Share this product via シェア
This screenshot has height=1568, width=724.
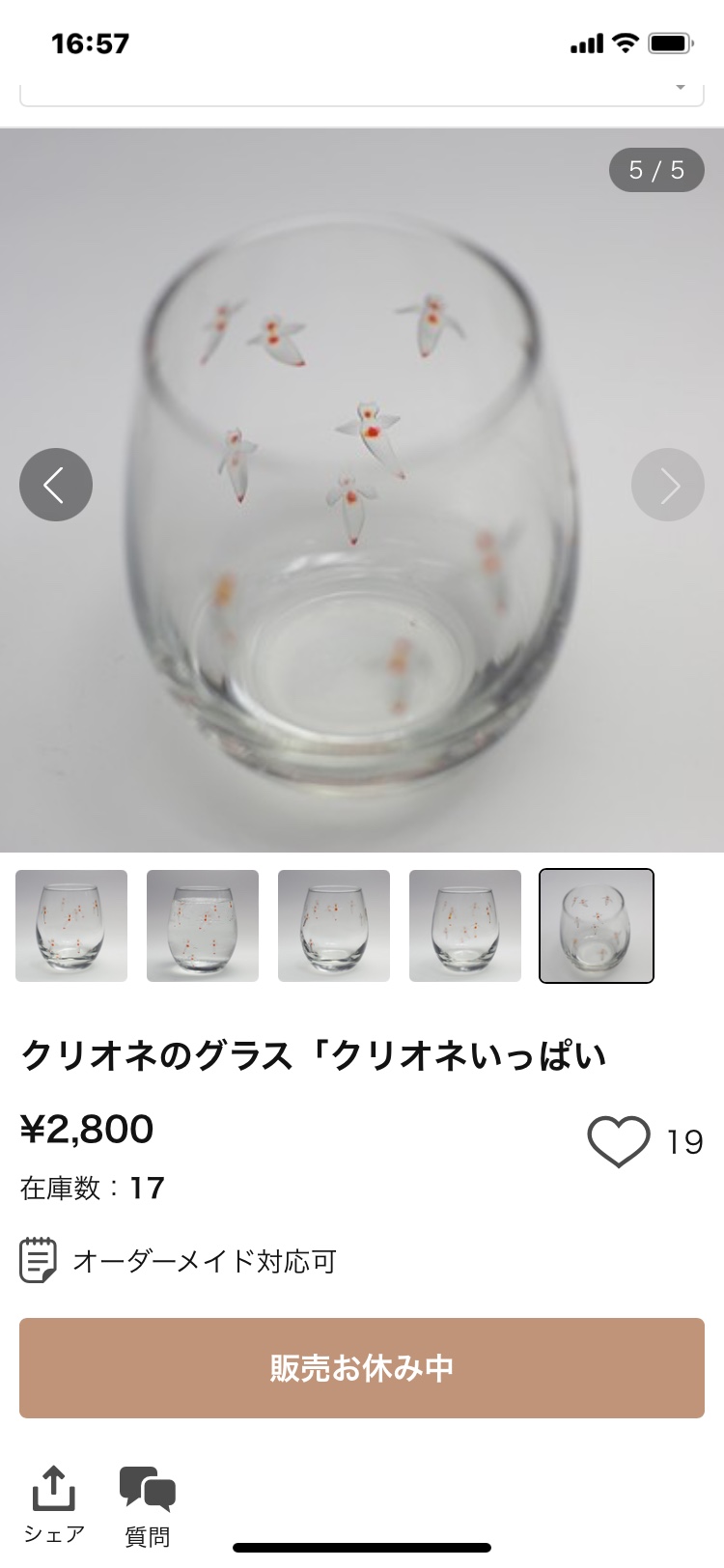(54, 1505)
